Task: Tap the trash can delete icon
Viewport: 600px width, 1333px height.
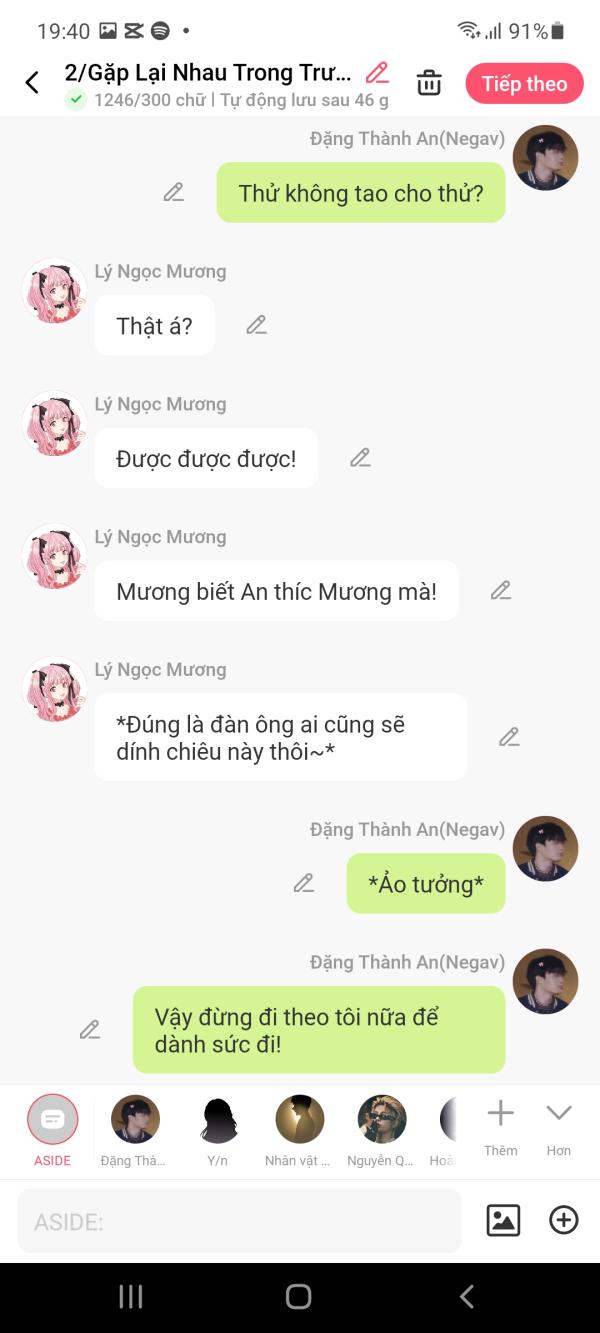Action: (429, 83)
